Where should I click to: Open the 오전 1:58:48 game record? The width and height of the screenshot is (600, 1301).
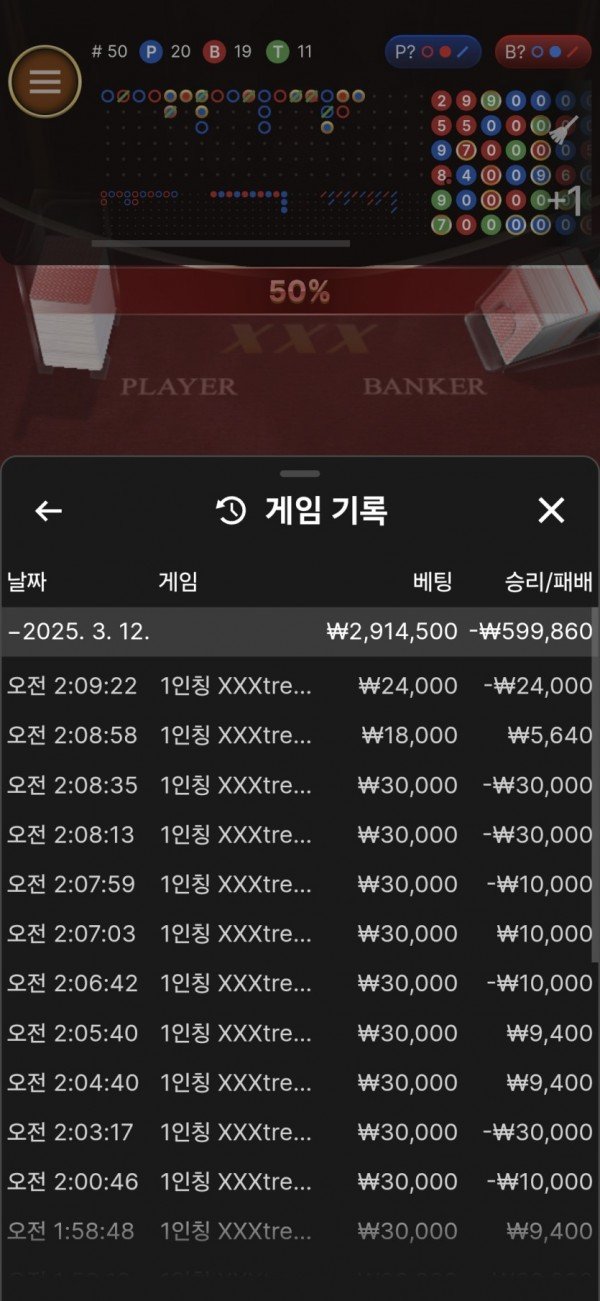tap(300, 1231)
